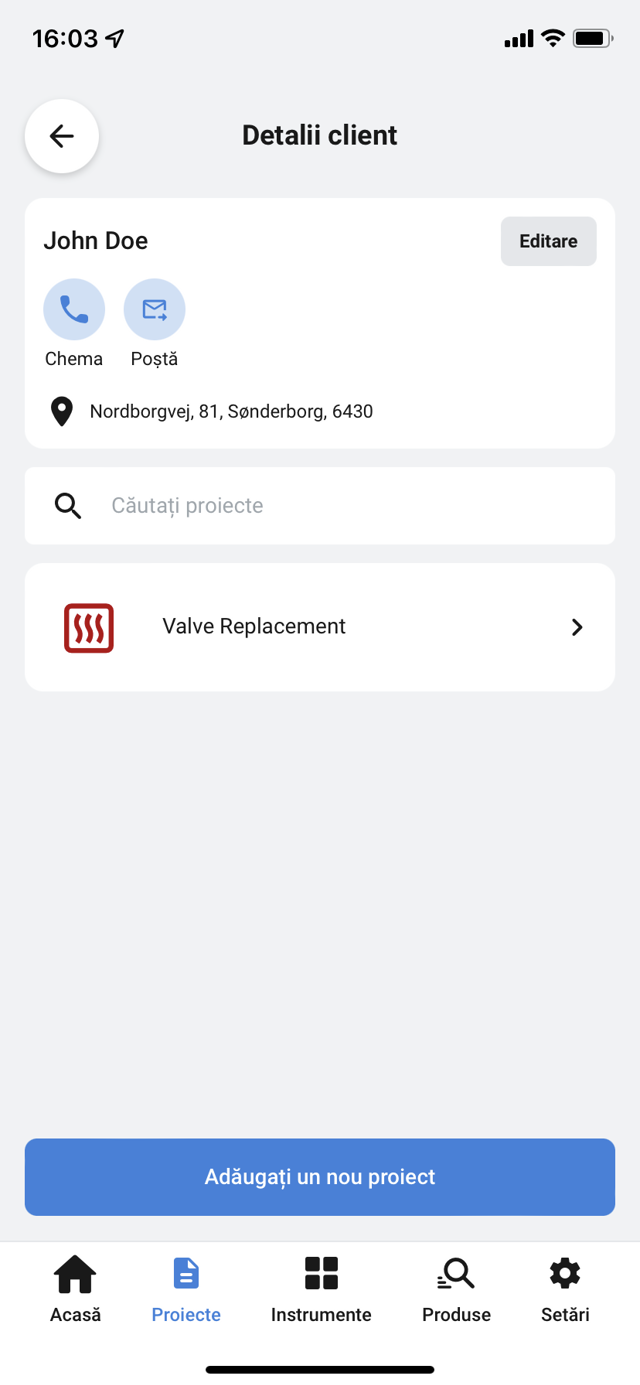Viewport: 640px width, 1385px height.
Task: Call the client via Chema icon
Action: (x=74, y=310)
